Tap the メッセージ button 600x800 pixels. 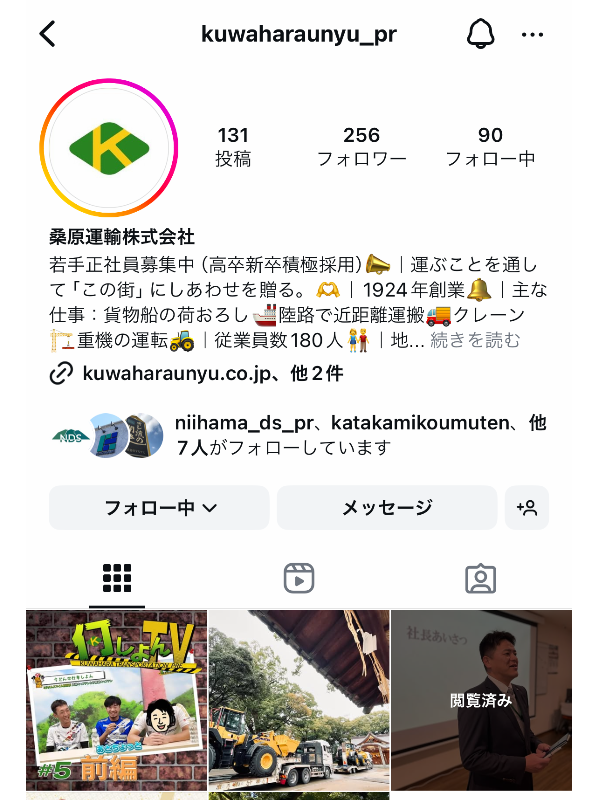[x=386, y=508]
